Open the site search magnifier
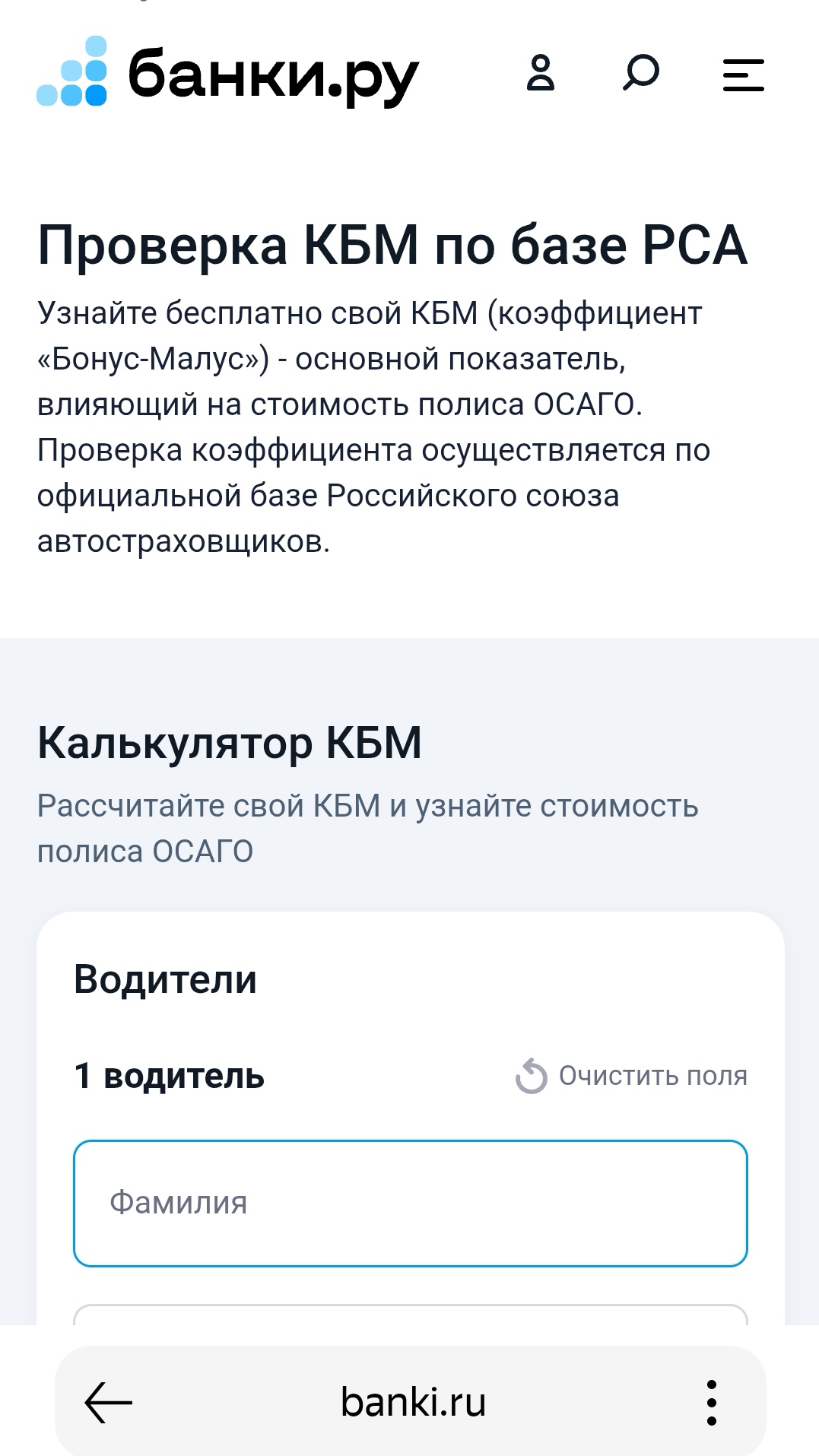This screenshot has height=1456, width=819. (640, 74)
